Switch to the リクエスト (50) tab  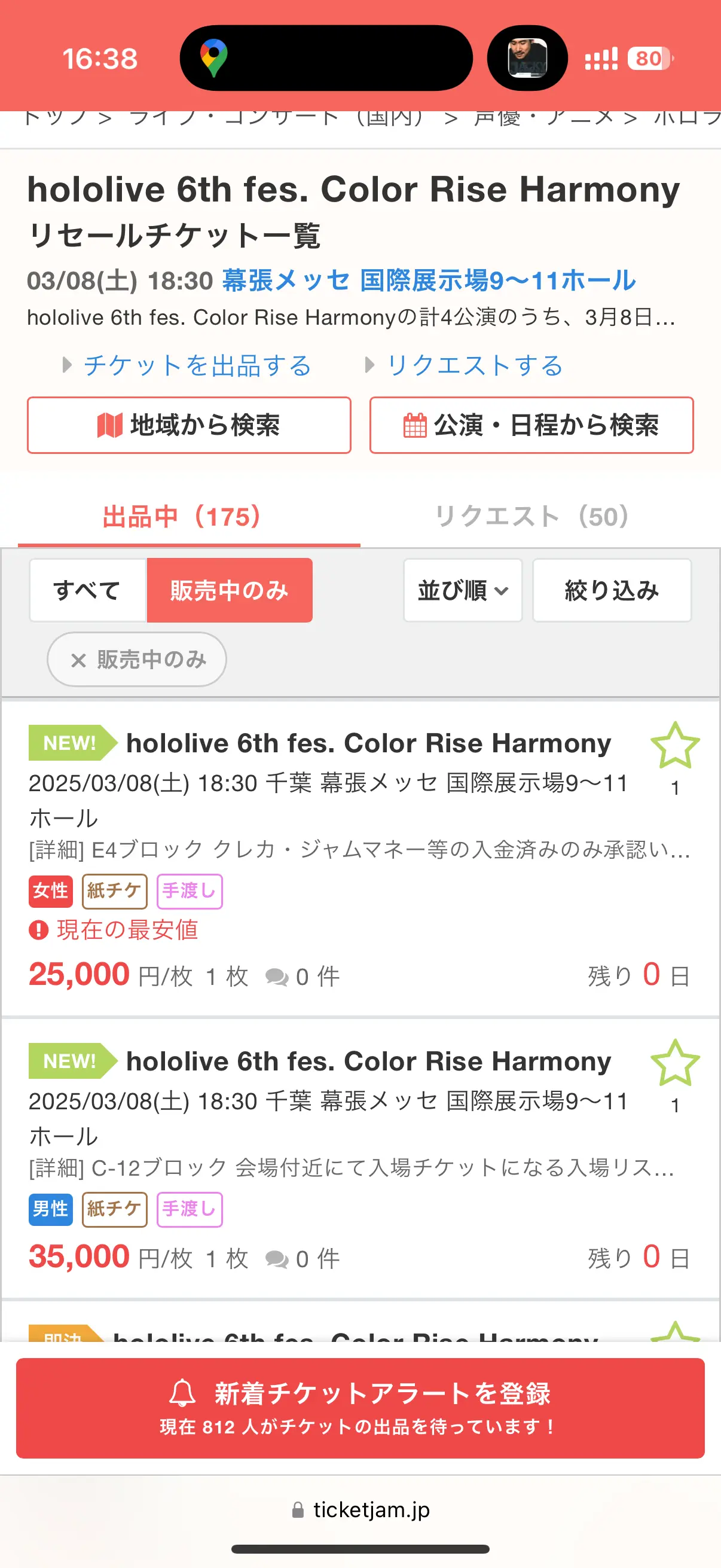531,517
